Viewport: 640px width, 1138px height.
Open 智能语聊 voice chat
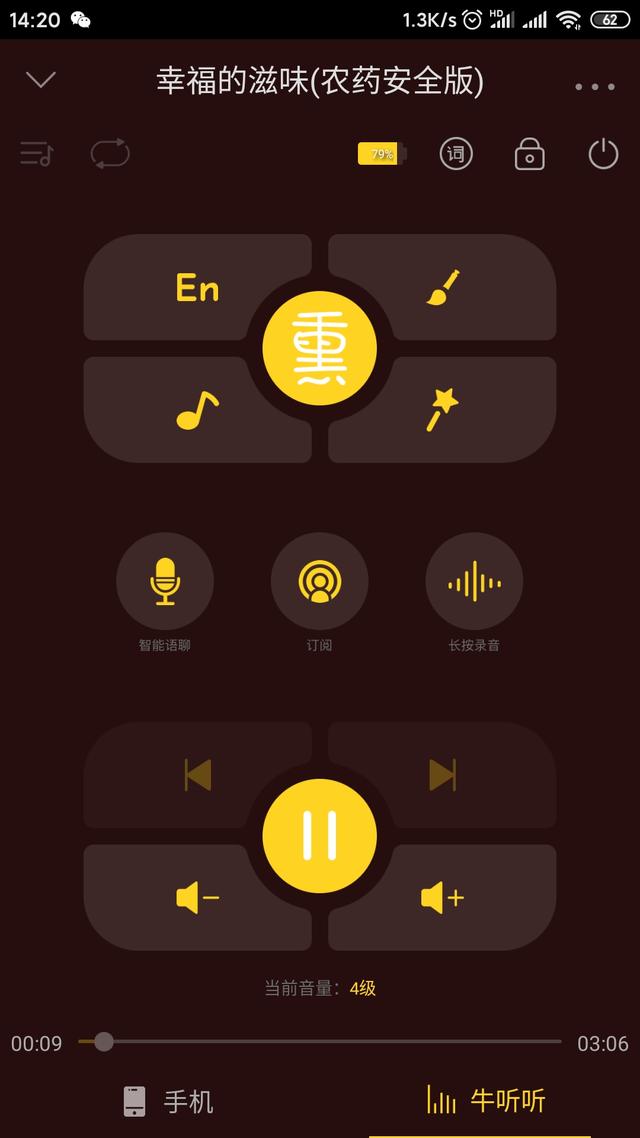tap(165, 581)
